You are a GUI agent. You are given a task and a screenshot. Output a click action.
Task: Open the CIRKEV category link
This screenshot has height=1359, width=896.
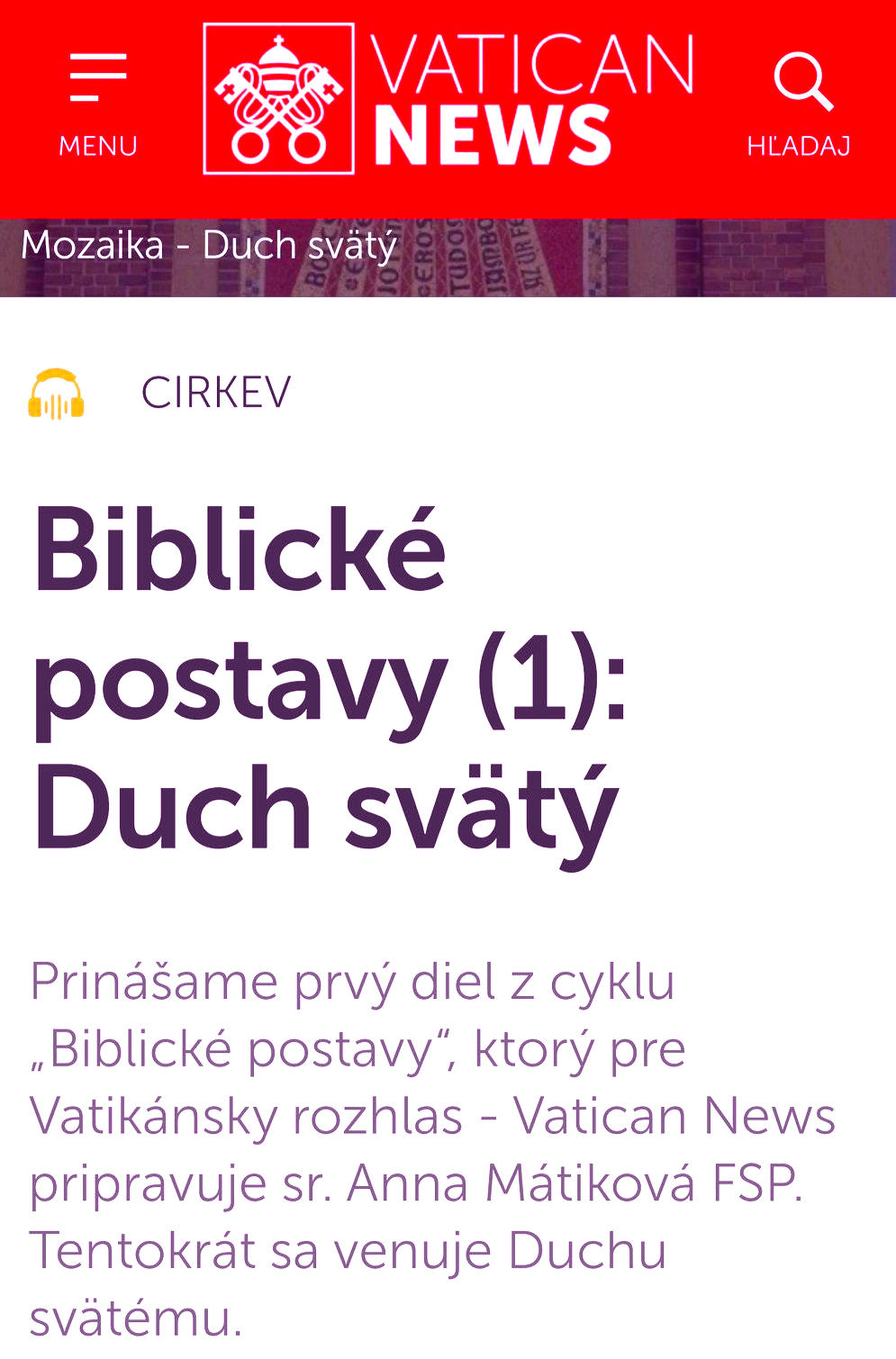[x=216, y=393]
